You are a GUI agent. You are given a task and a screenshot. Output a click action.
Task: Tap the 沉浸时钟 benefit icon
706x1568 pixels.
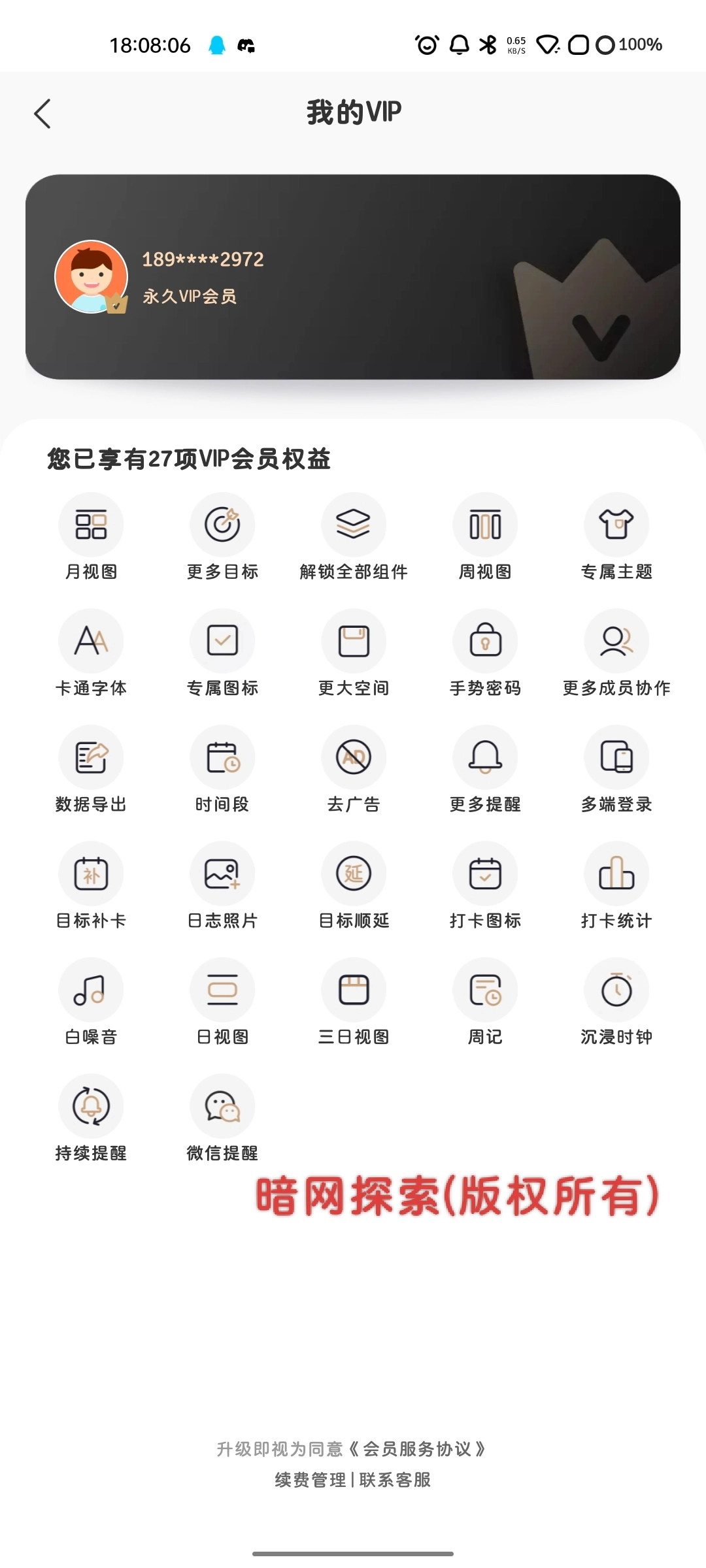pos(616,990)
